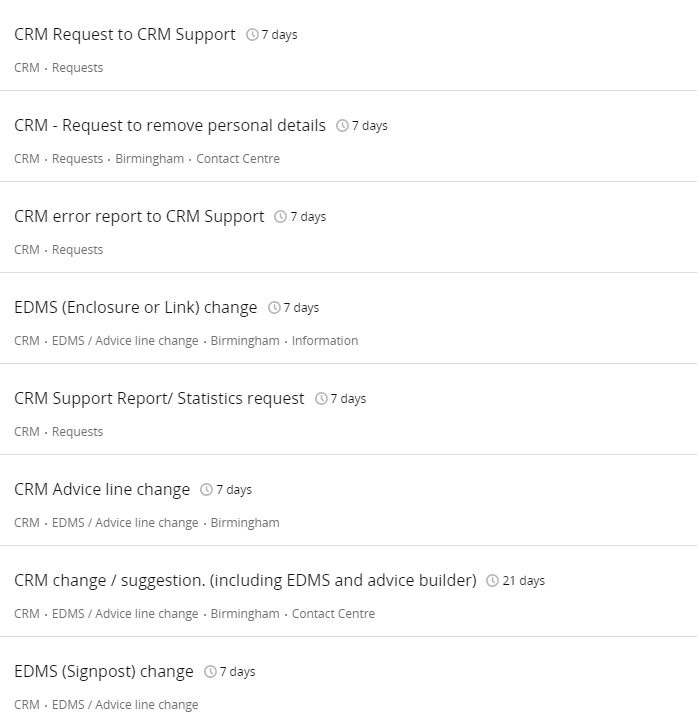Tap the EDMS (Signpost) change item

pyautogui.click(x=104, y=672)
